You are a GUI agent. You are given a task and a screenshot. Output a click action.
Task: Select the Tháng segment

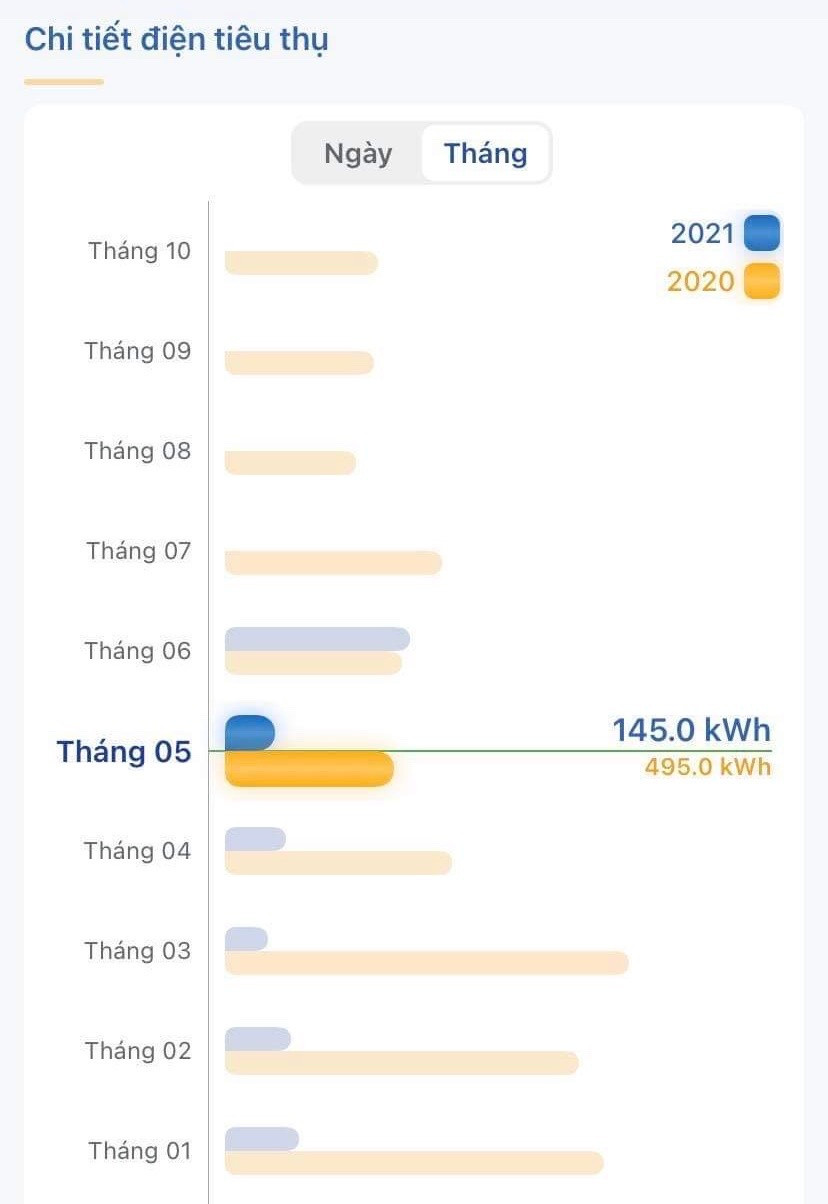tap(485, 154)
